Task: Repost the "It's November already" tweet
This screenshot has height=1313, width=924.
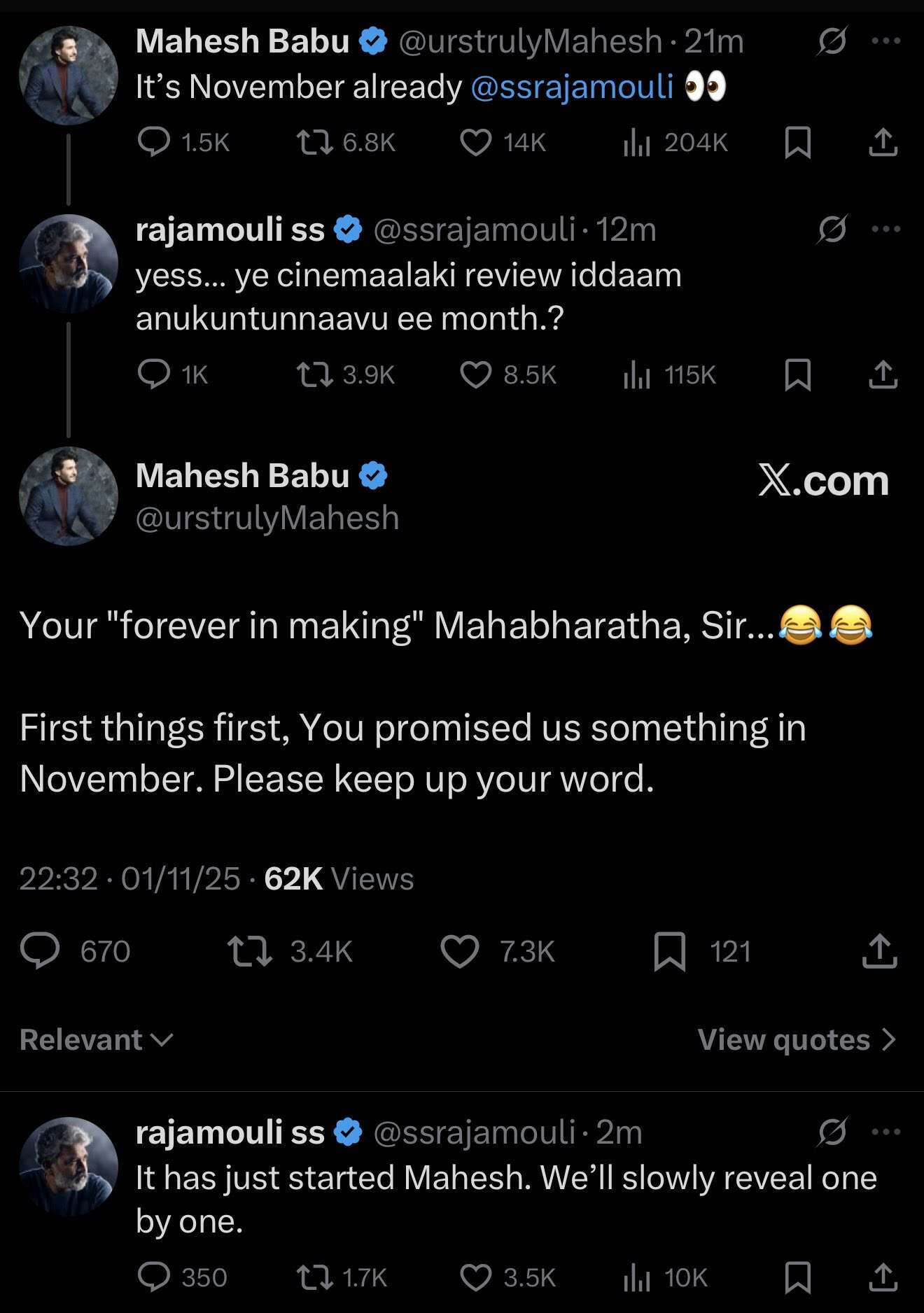Action: coord(314,143)
